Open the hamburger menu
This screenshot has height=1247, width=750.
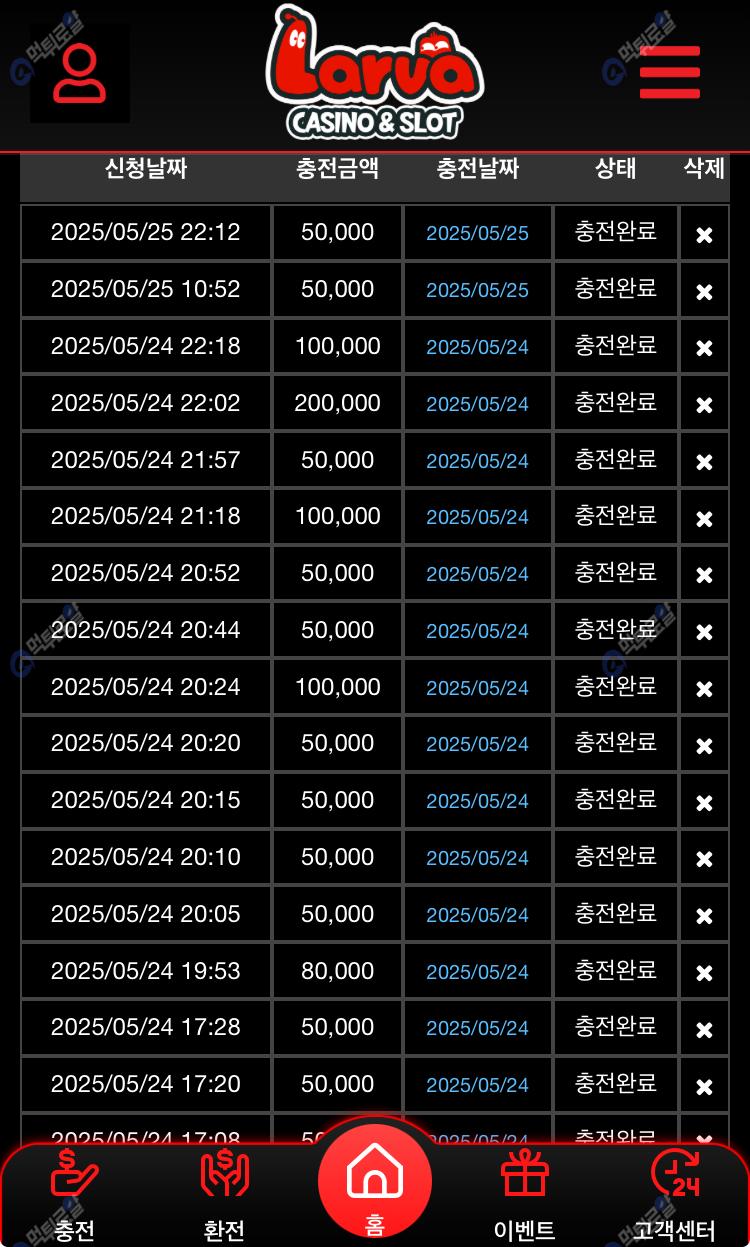point(670,73)
